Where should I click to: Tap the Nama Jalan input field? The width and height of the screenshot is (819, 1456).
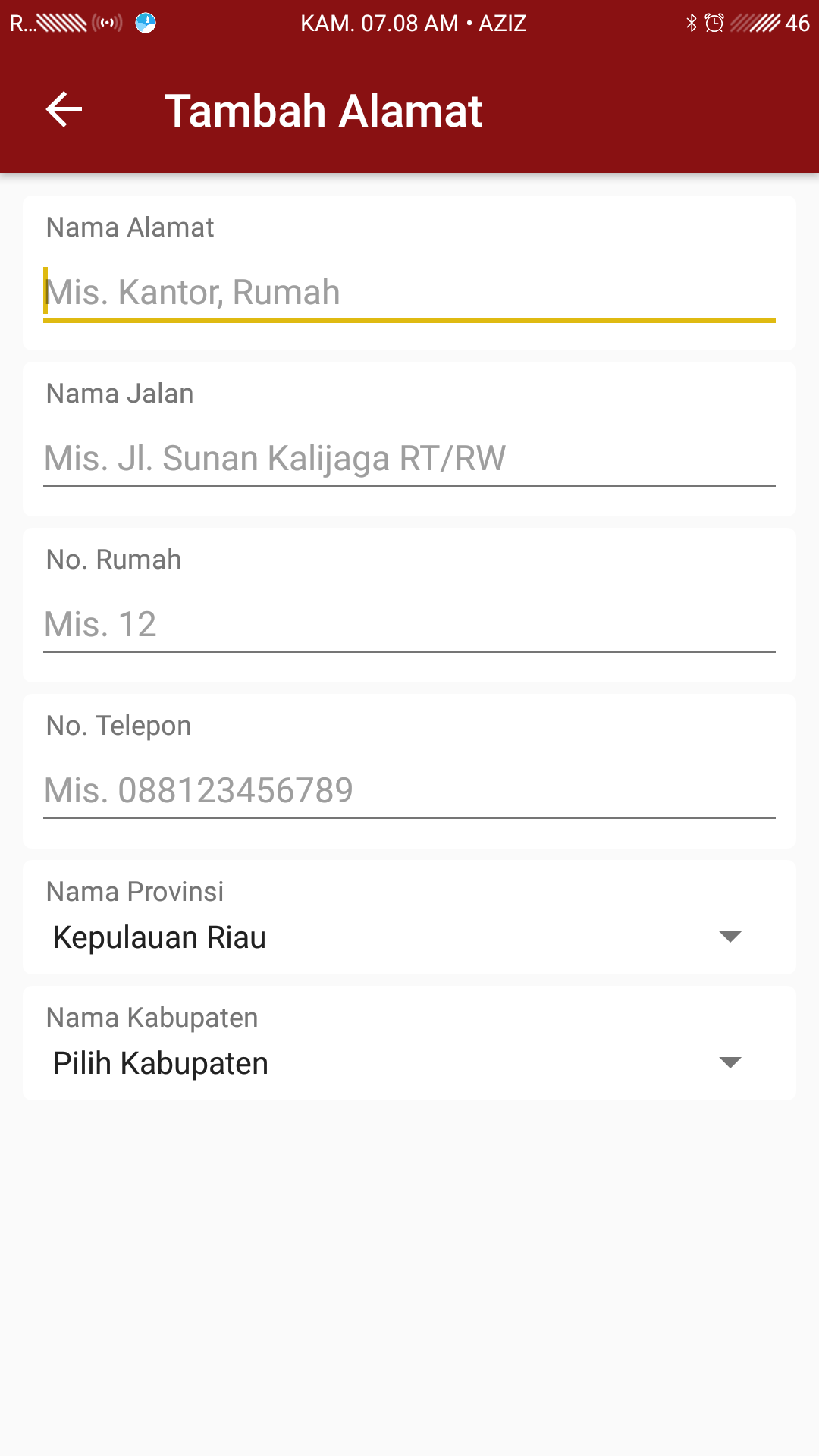click(409, 458)
